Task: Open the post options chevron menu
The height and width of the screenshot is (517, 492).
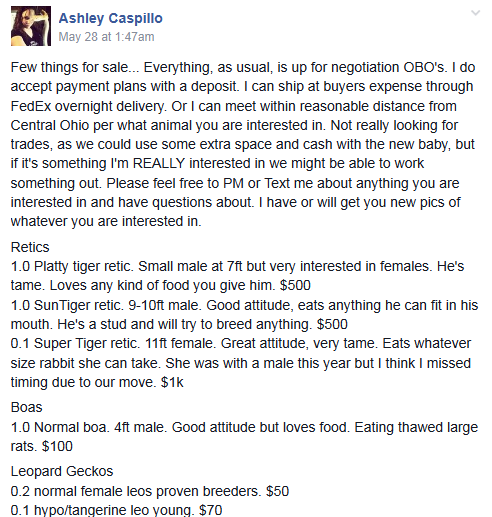Action: click(x=475, y=13)
